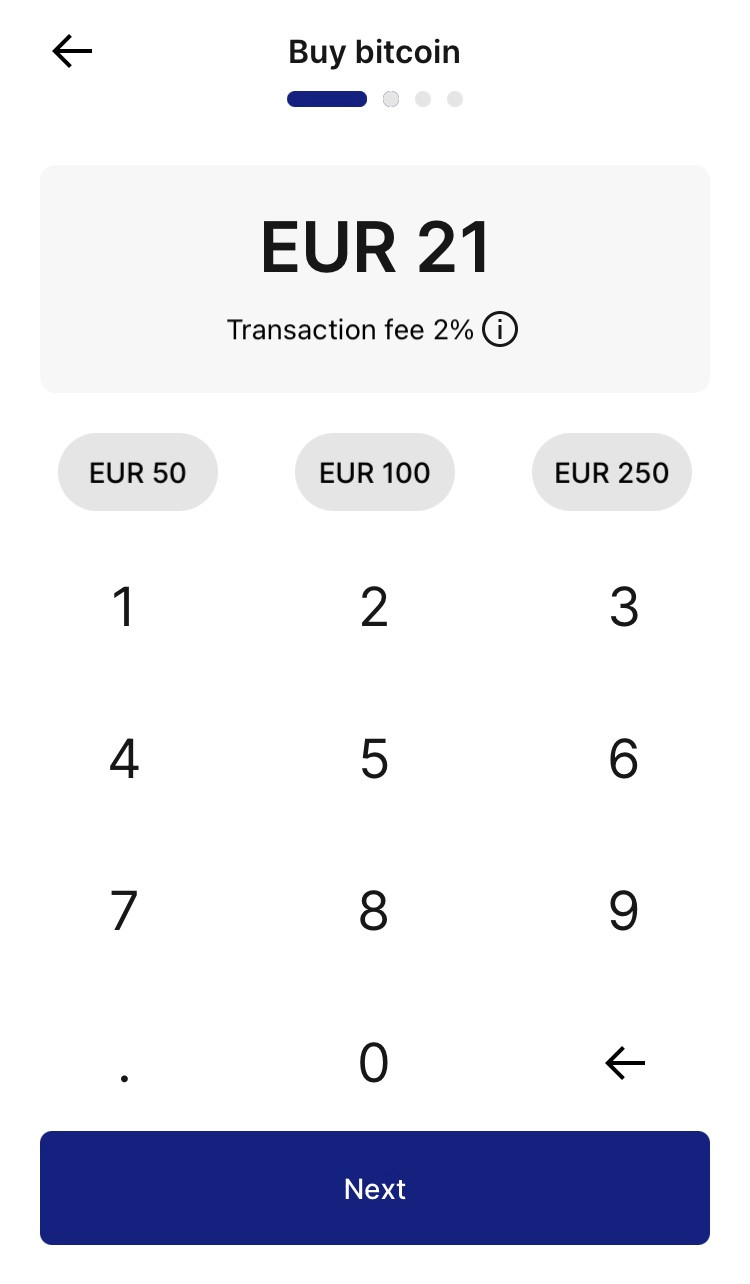Screen dimensions: 750x1284
Task: Tap keypad number 9
Action: [624, 911]
